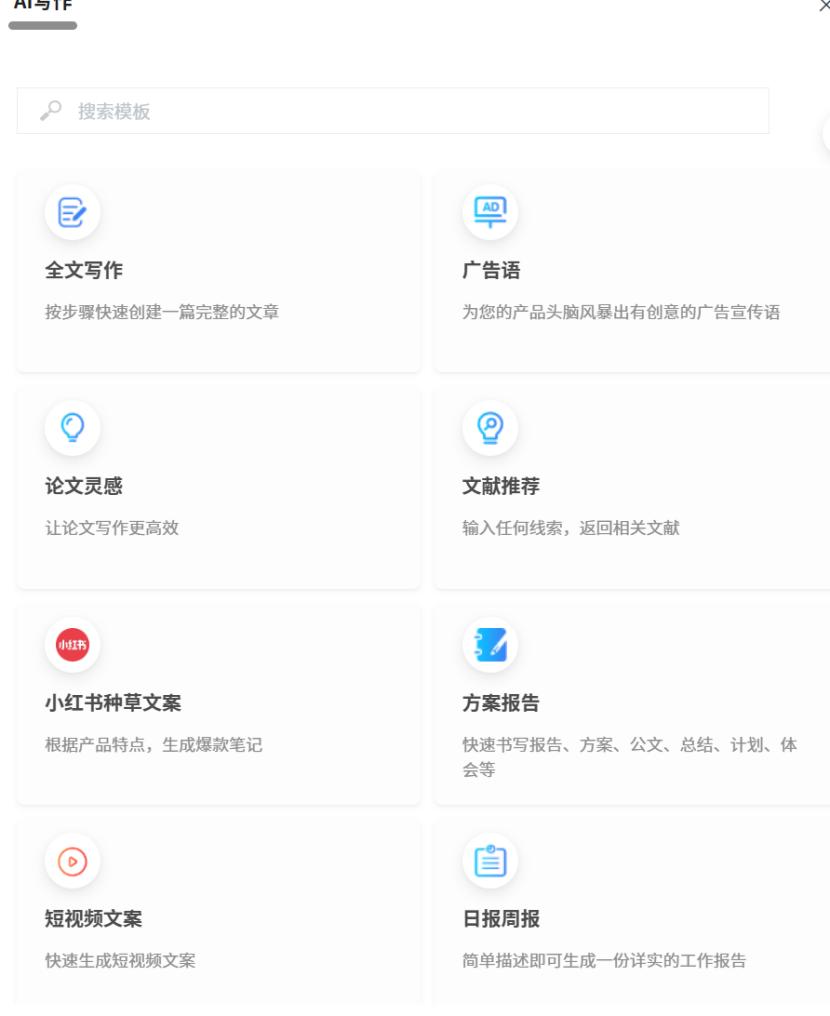Click the 短视频文案 play icon
Viewport: 830px width, 1016px height.
point(73,862)
